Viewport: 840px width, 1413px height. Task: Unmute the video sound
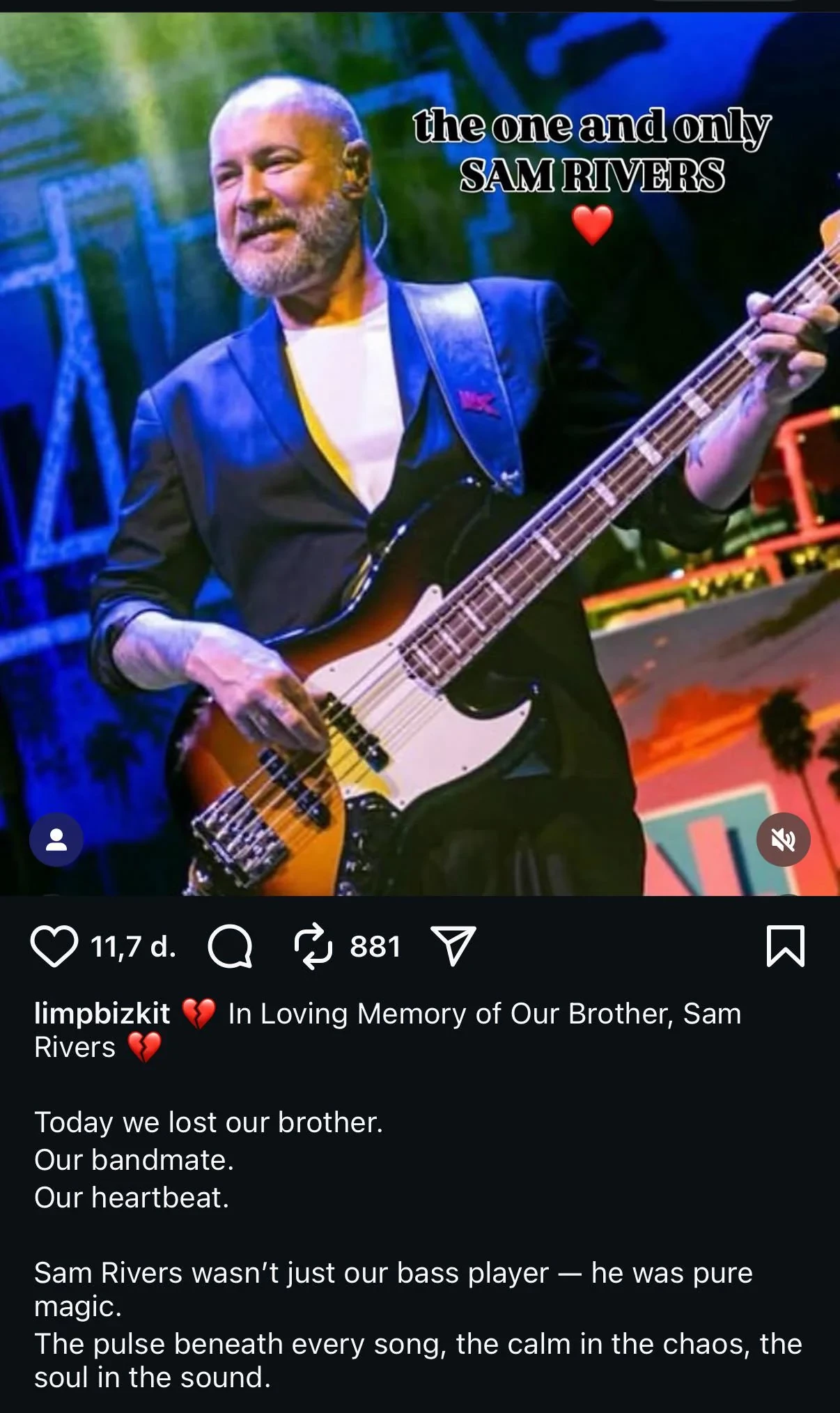pyautogui.click(x=783, y=840)
